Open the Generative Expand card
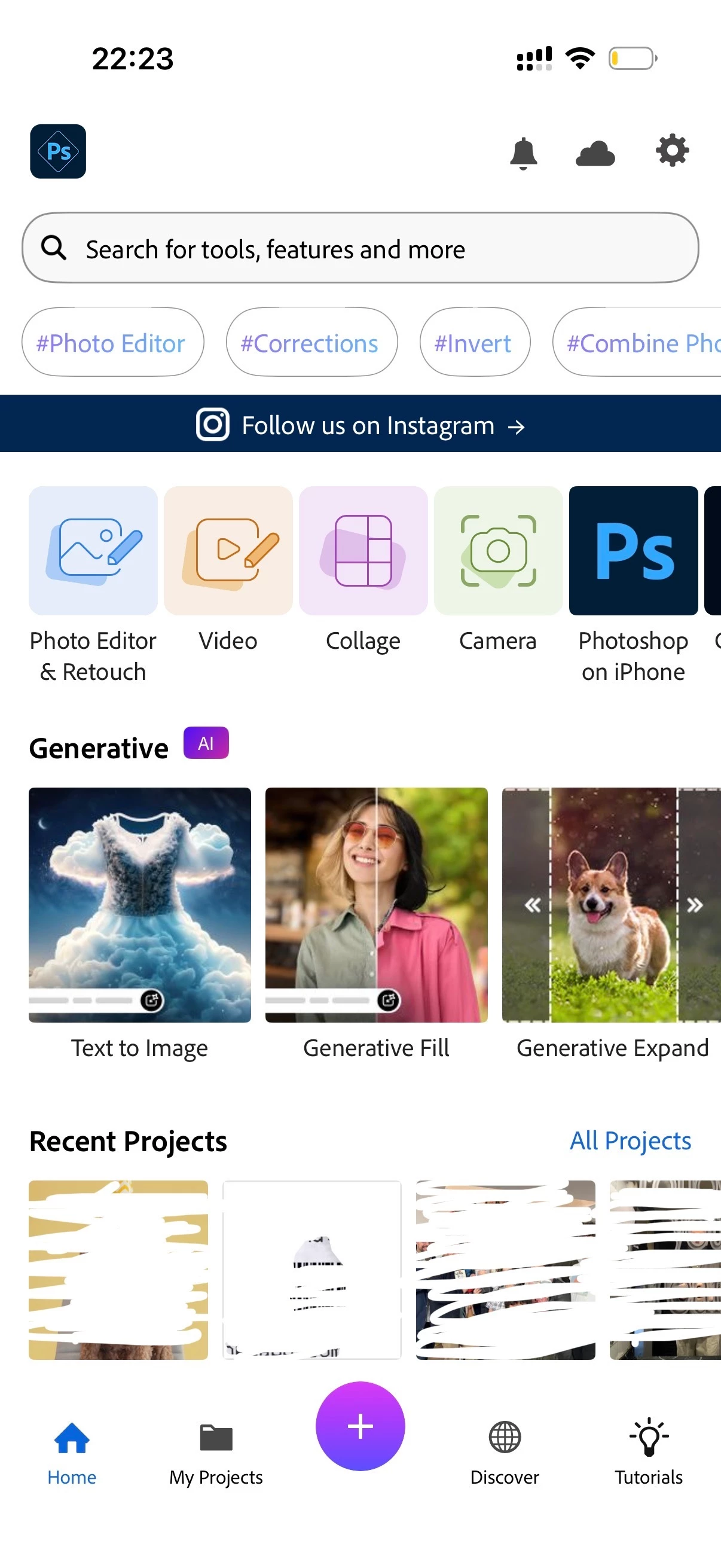 pyautogui.click(x=611, y=905)
